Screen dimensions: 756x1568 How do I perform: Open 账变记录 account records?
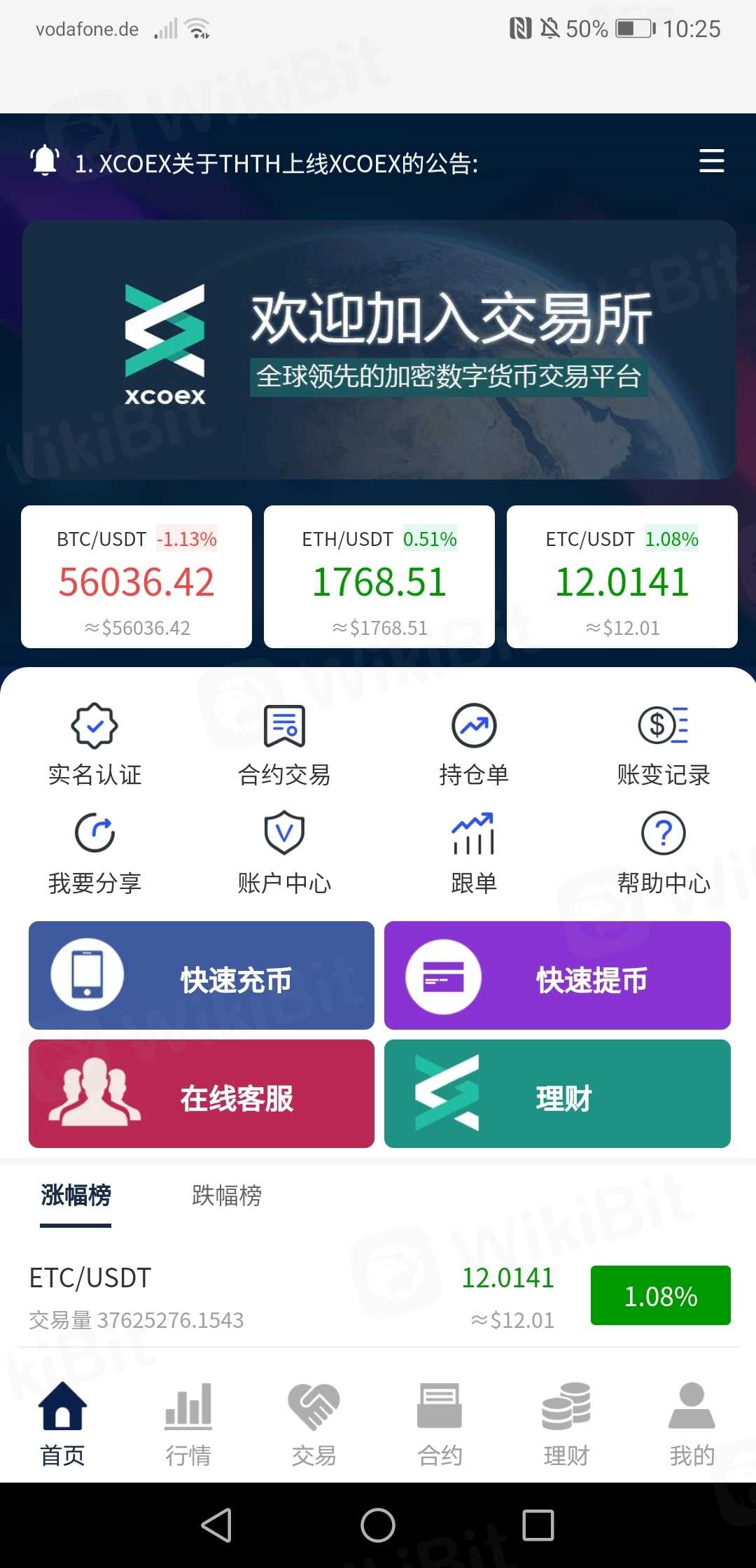coord(663,744)
